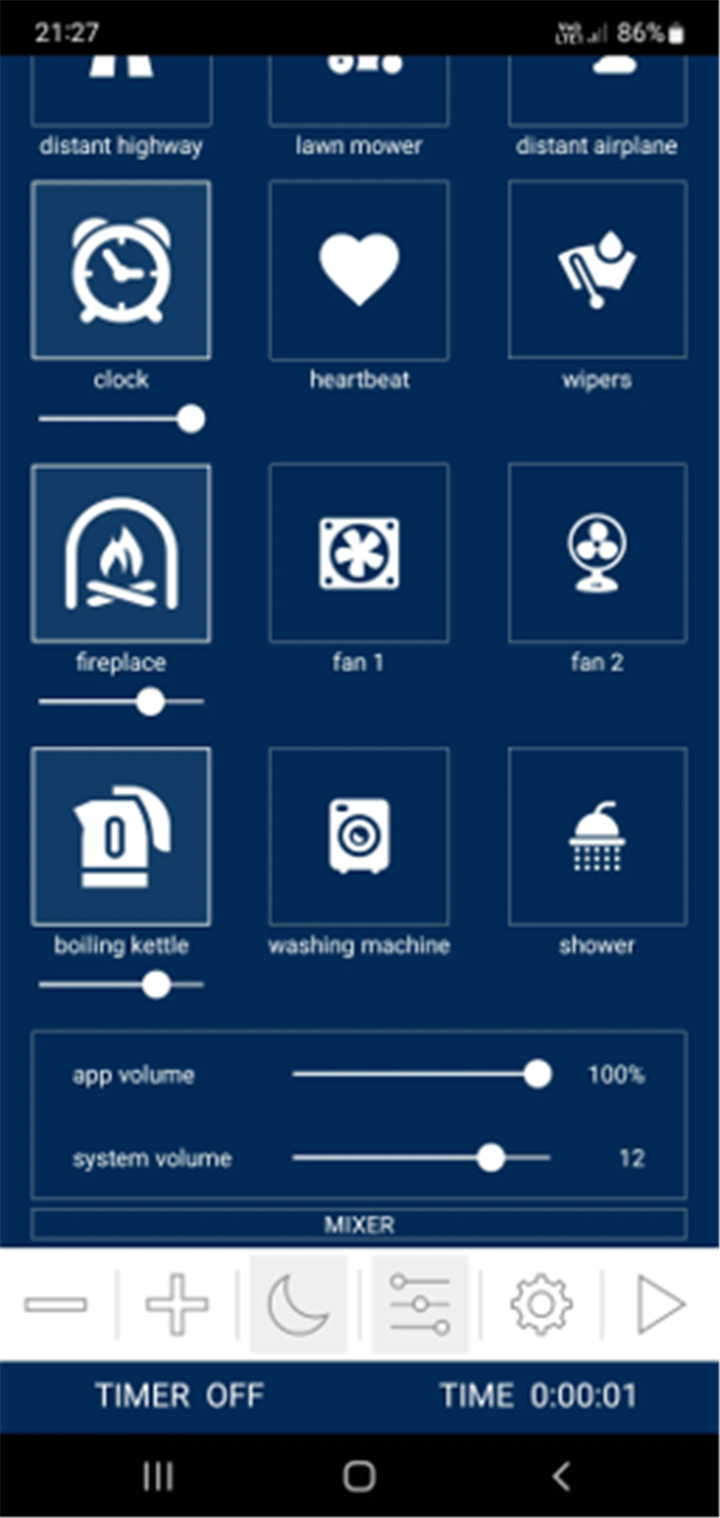Tap the MIXER bar
Image resolution: width=720 pixels, height=1518 pixels.
(x=359, y=1224)
